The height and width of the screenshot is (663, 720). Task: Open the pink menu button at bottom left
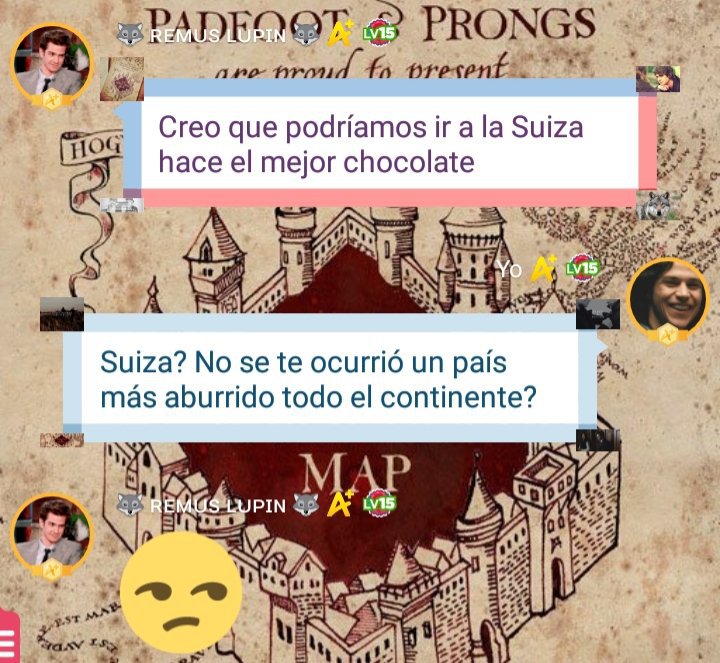pyautogui.click(x=8, y=640)
